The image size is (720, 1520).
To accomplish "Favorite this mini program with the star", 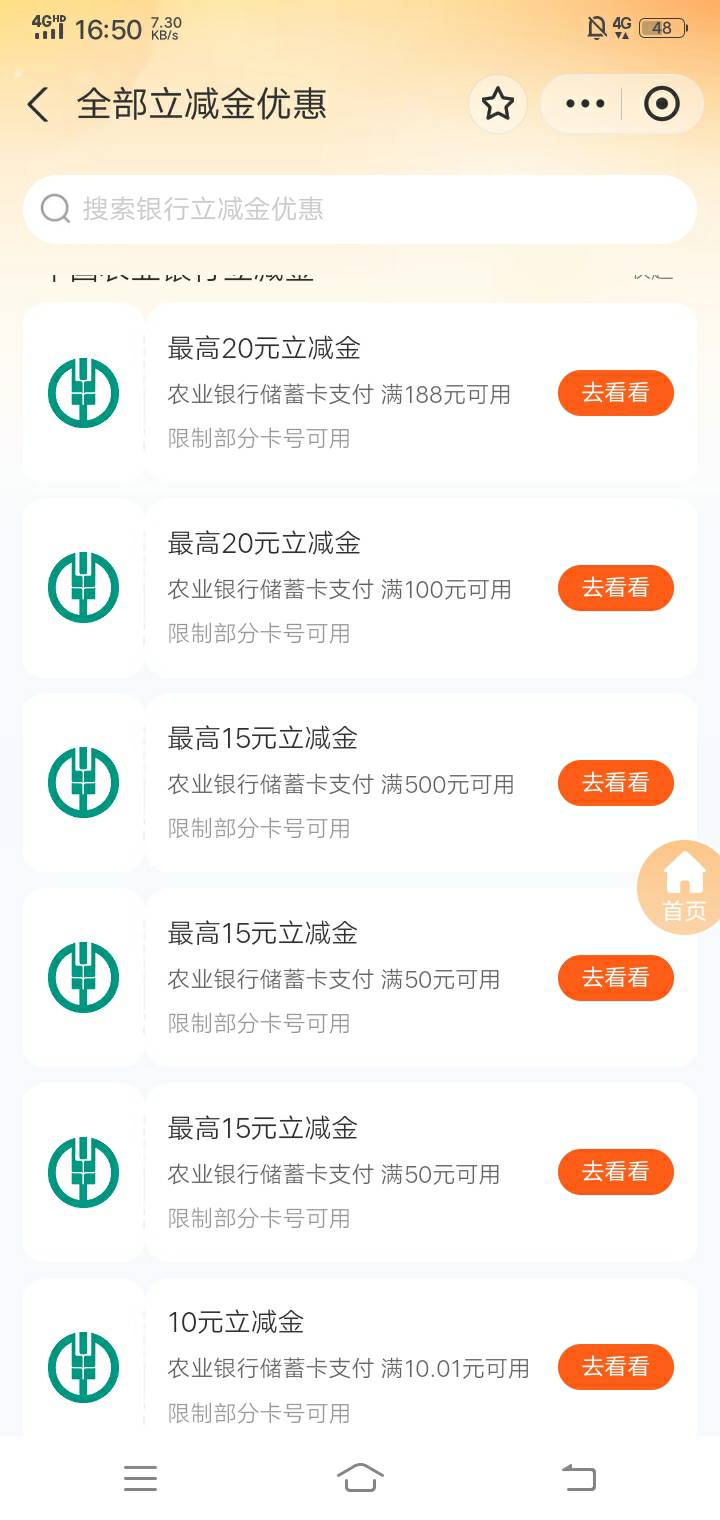I will (x=498, y=104).
